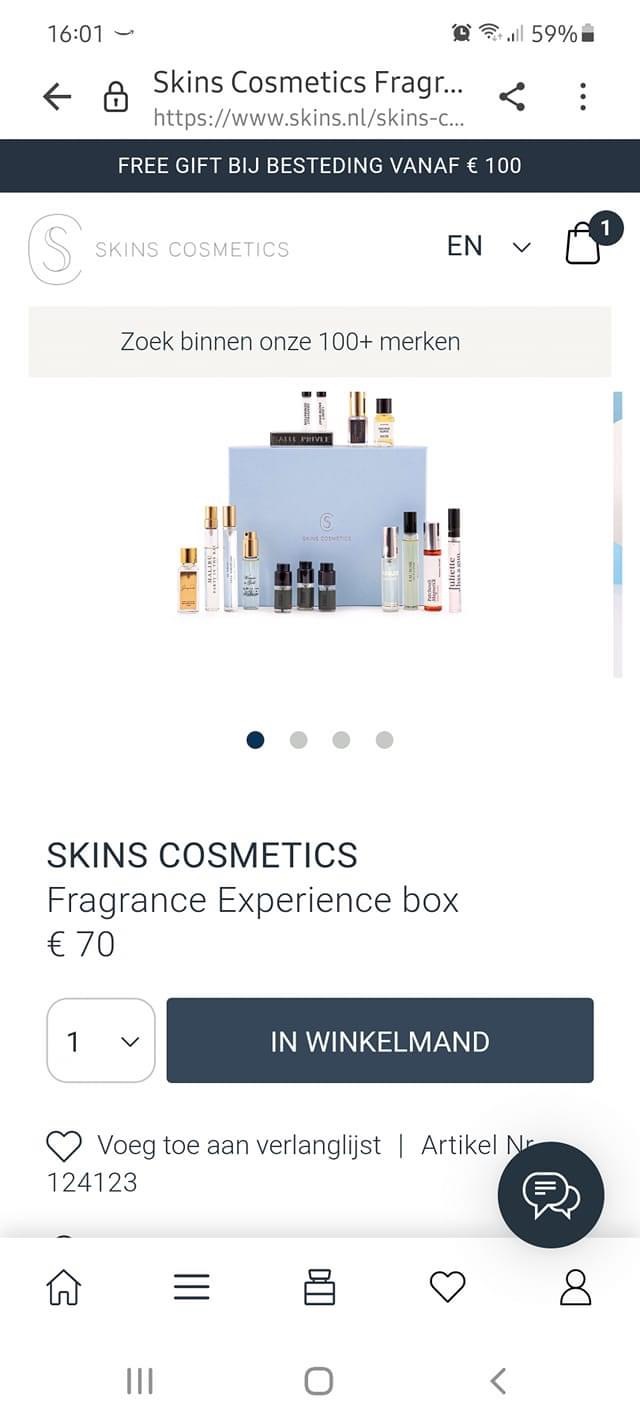Screen dimensions: 640x1422
Task: Share this page
Action: click(512, 96)
